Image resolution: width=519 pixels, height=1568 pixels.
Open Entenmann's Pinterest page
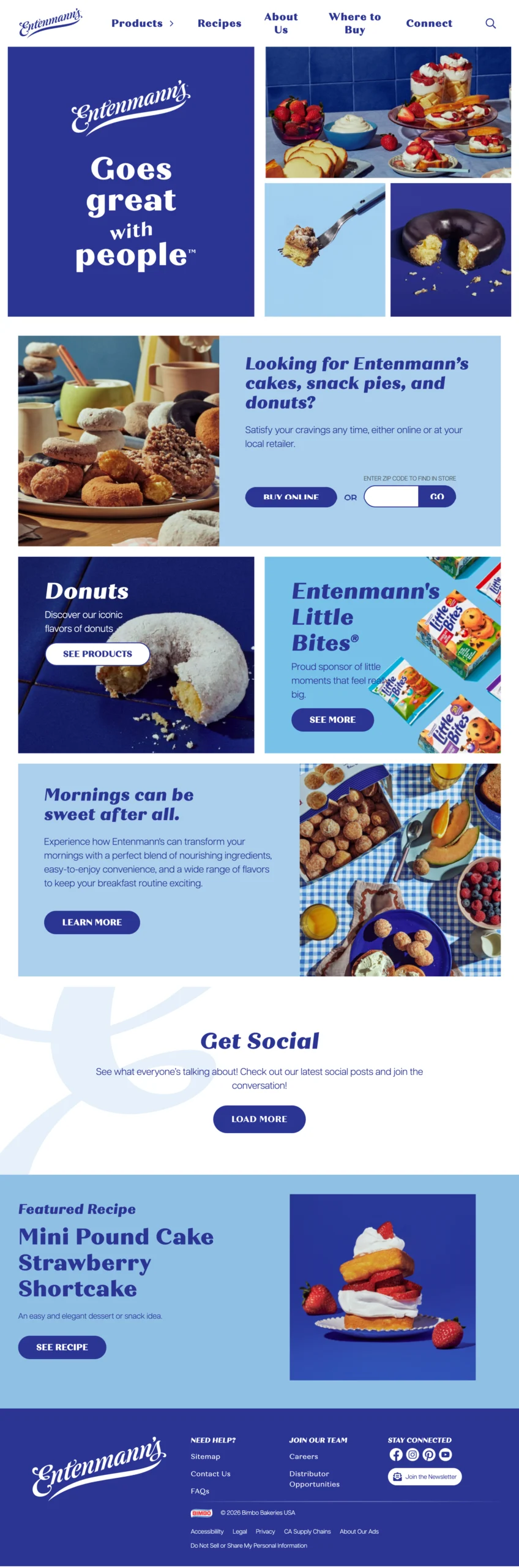pos(429,1455)
